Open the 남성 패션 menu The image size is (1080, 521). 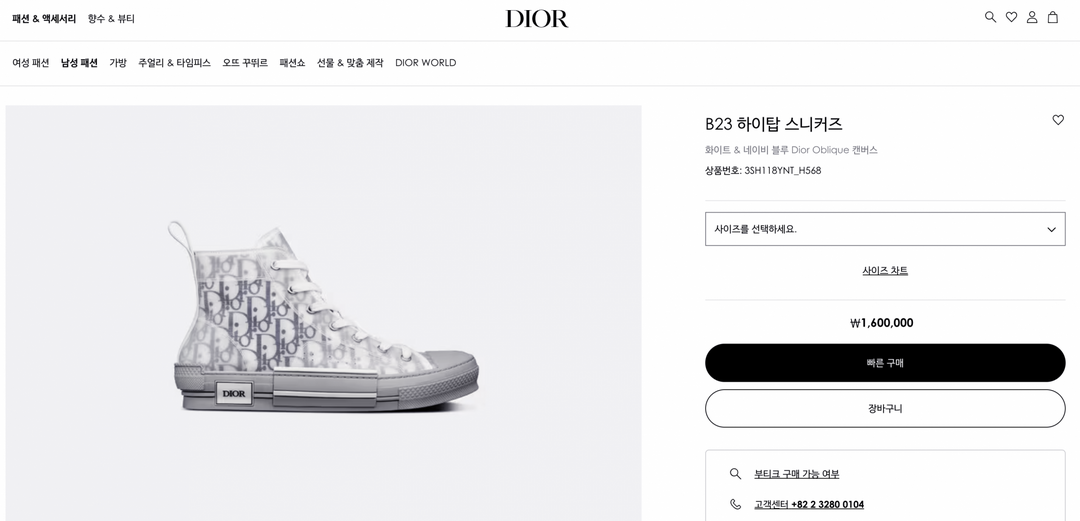coord(79,63)
